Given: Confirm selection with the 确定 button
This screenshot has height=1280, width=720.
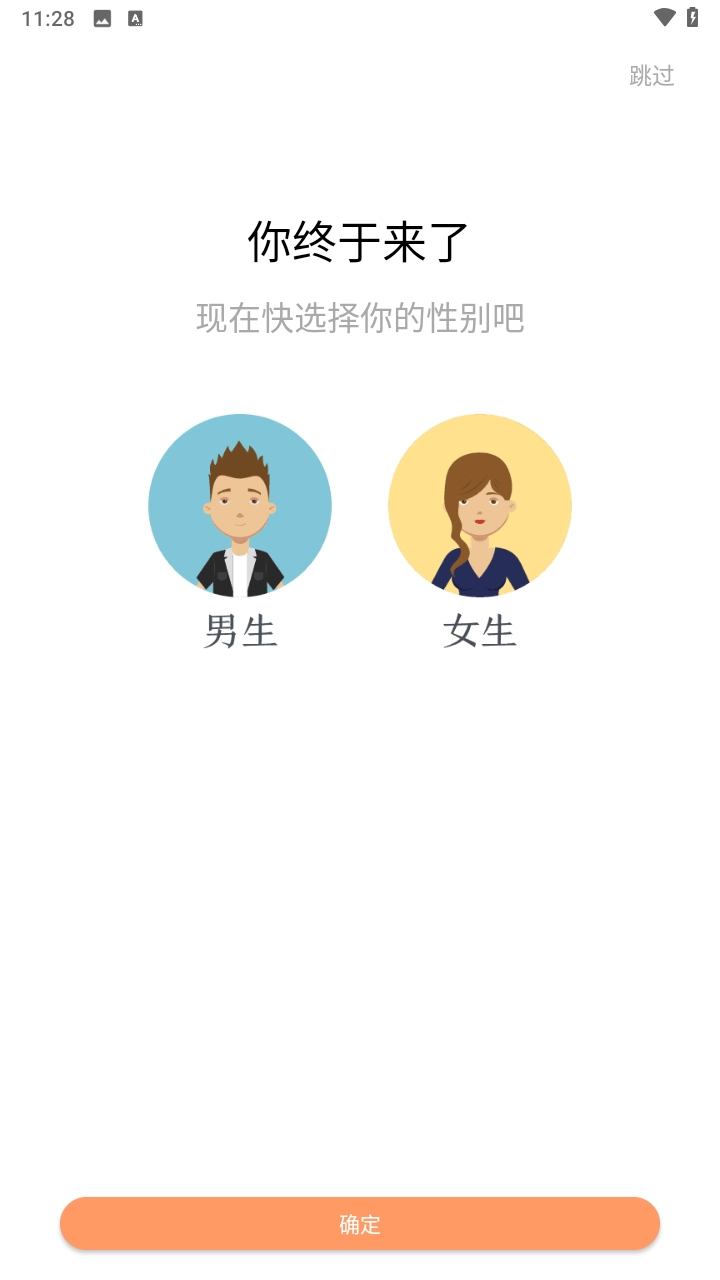Looking at the screenshot, I should pyautogui.click(x=360, y=1223).
